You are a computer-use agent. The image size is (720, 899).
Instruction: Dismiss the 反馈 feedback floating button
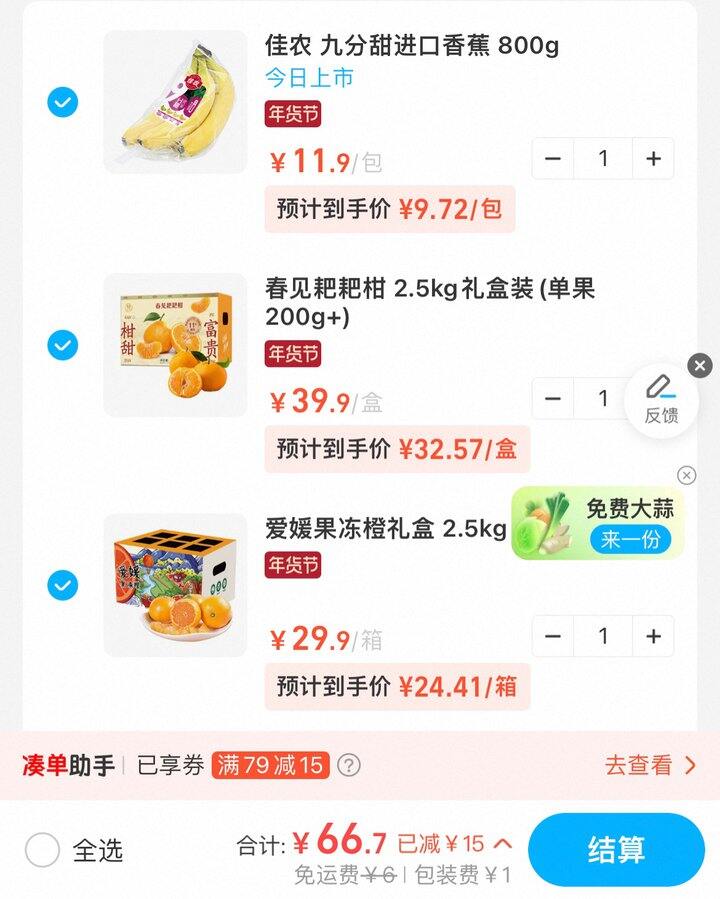coord(700,366)
